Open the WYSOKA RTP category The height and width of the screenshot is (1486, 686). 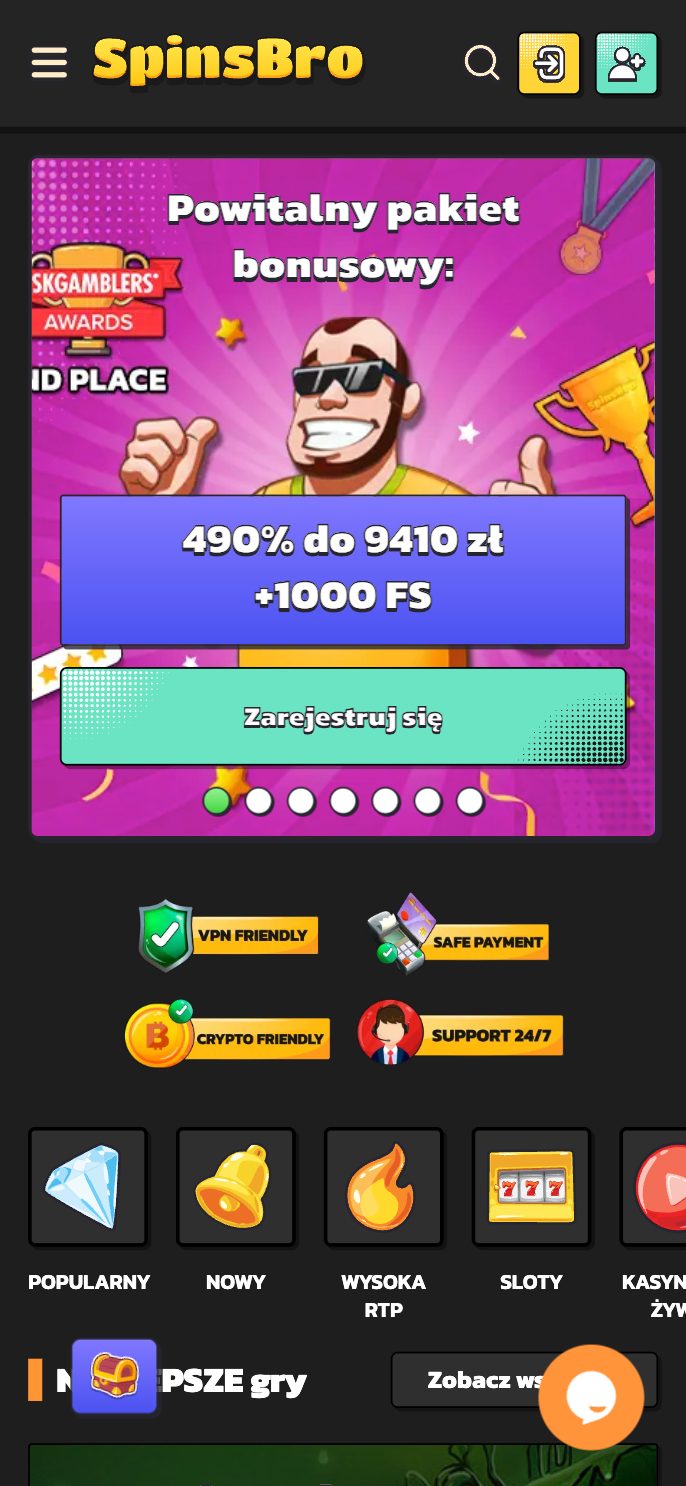tap(383, 1187)
